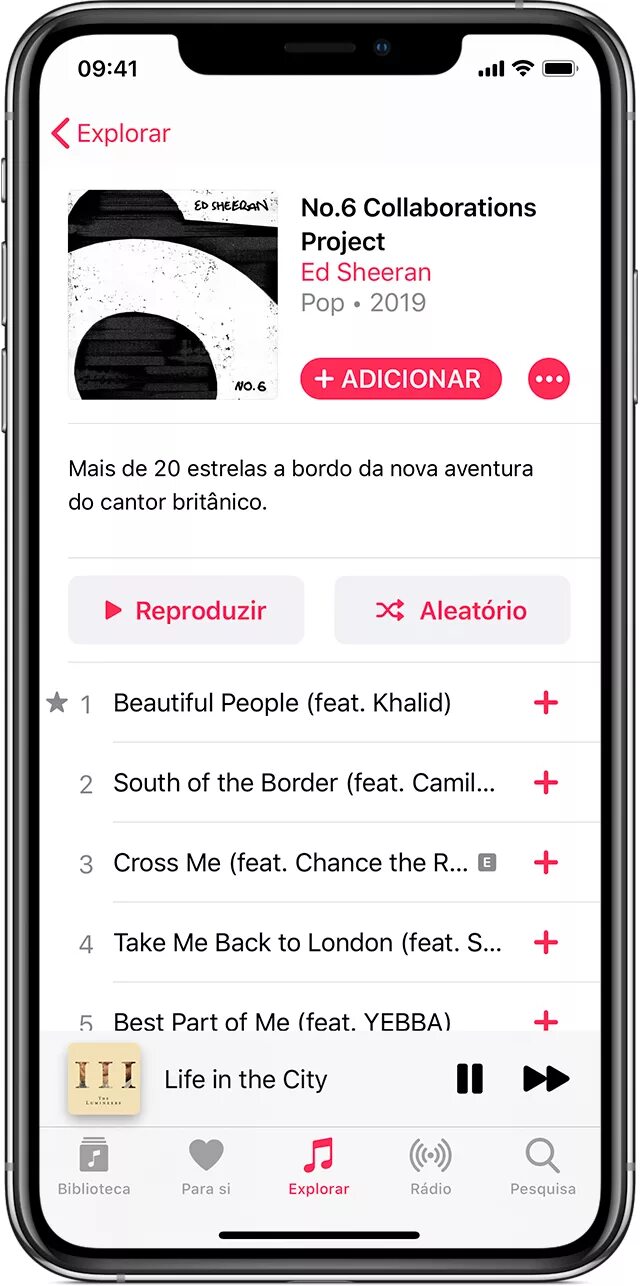
Task: Open Ed Sheeran artist page
Action: (x=366, y=272)
